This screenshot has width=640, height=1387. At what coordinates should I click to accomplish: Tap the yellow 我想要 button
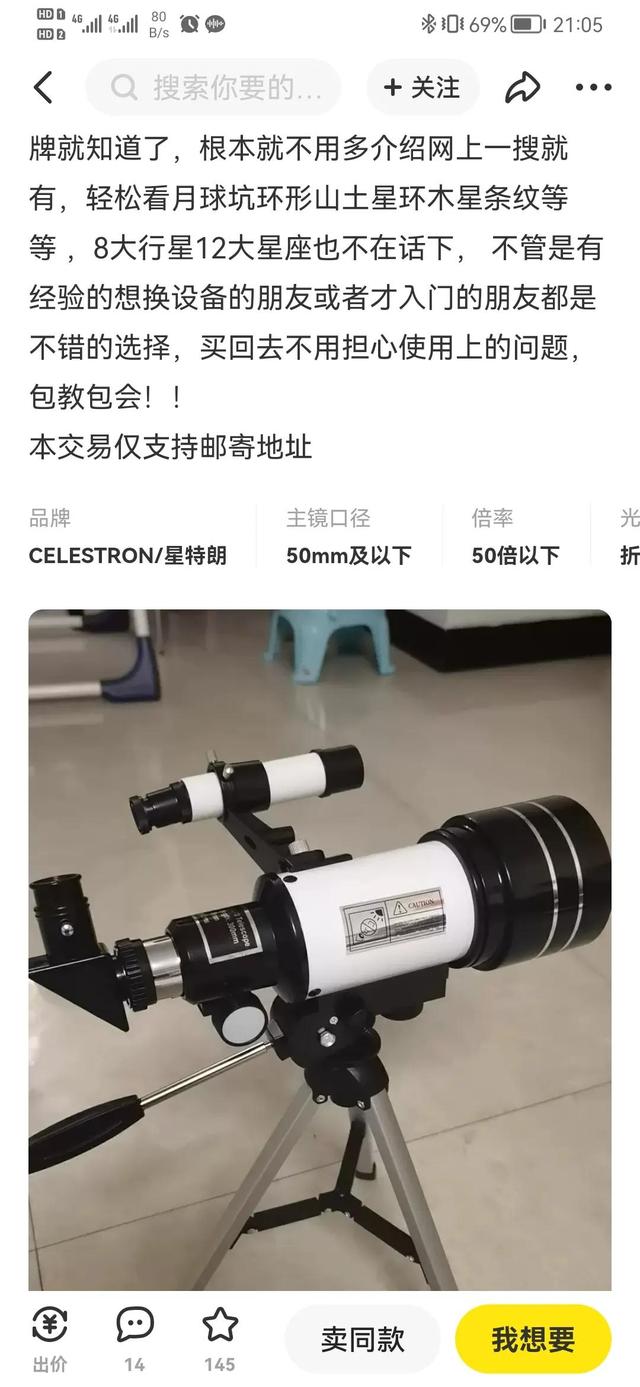click(x=533, y=1340)
